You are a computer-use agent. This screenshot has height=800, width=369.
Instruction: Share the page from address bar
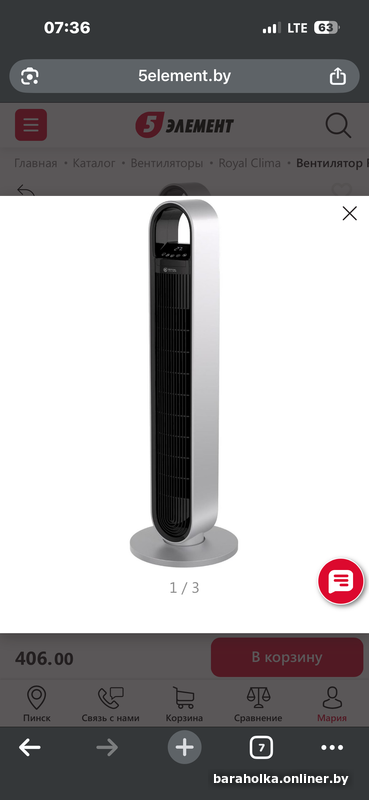[x=337, y=77]
